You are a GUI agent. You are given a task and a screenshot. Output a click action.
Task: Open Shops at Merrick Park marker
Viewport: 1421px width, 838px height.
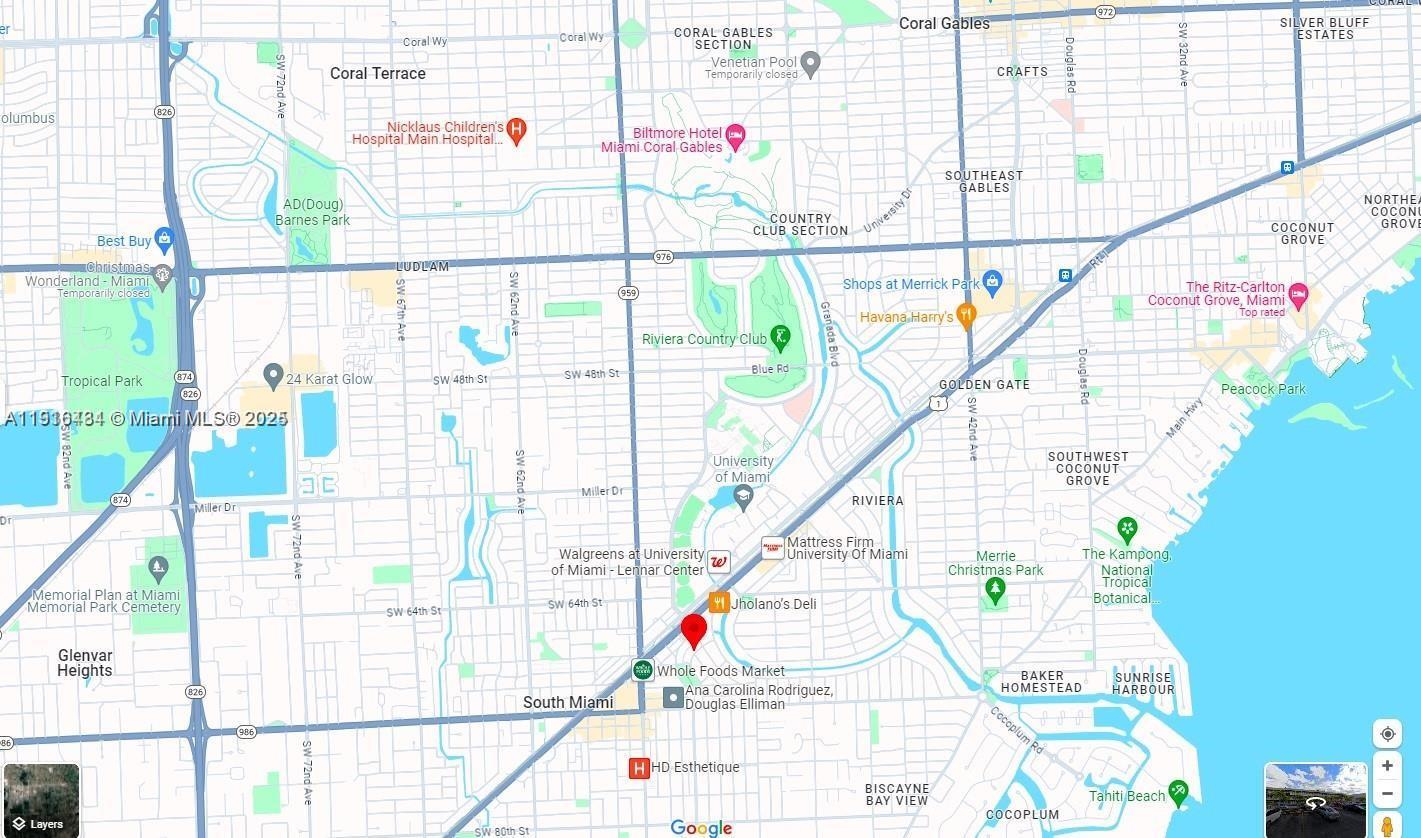[992, 283]
